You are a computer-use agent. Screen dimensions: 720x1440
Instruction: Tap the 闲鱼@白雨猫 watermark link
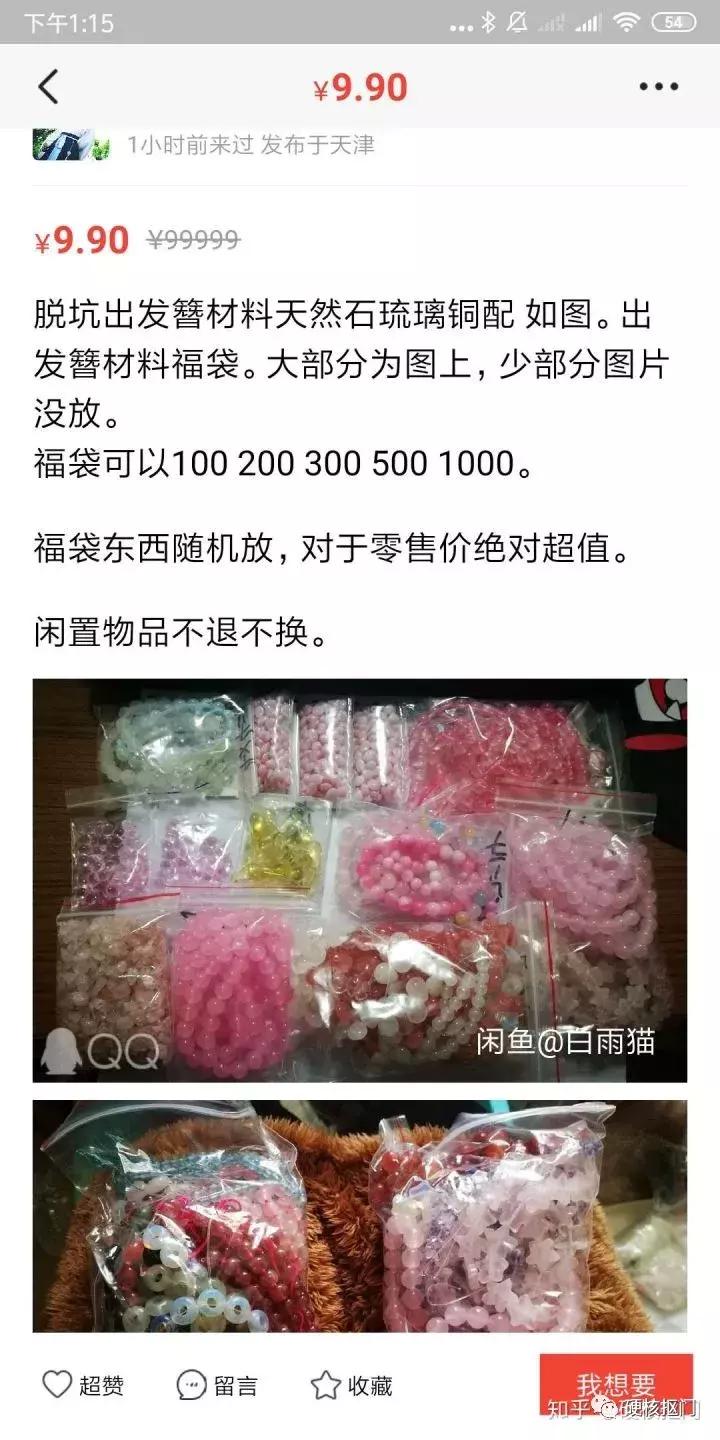click(x=567, y=1043)
